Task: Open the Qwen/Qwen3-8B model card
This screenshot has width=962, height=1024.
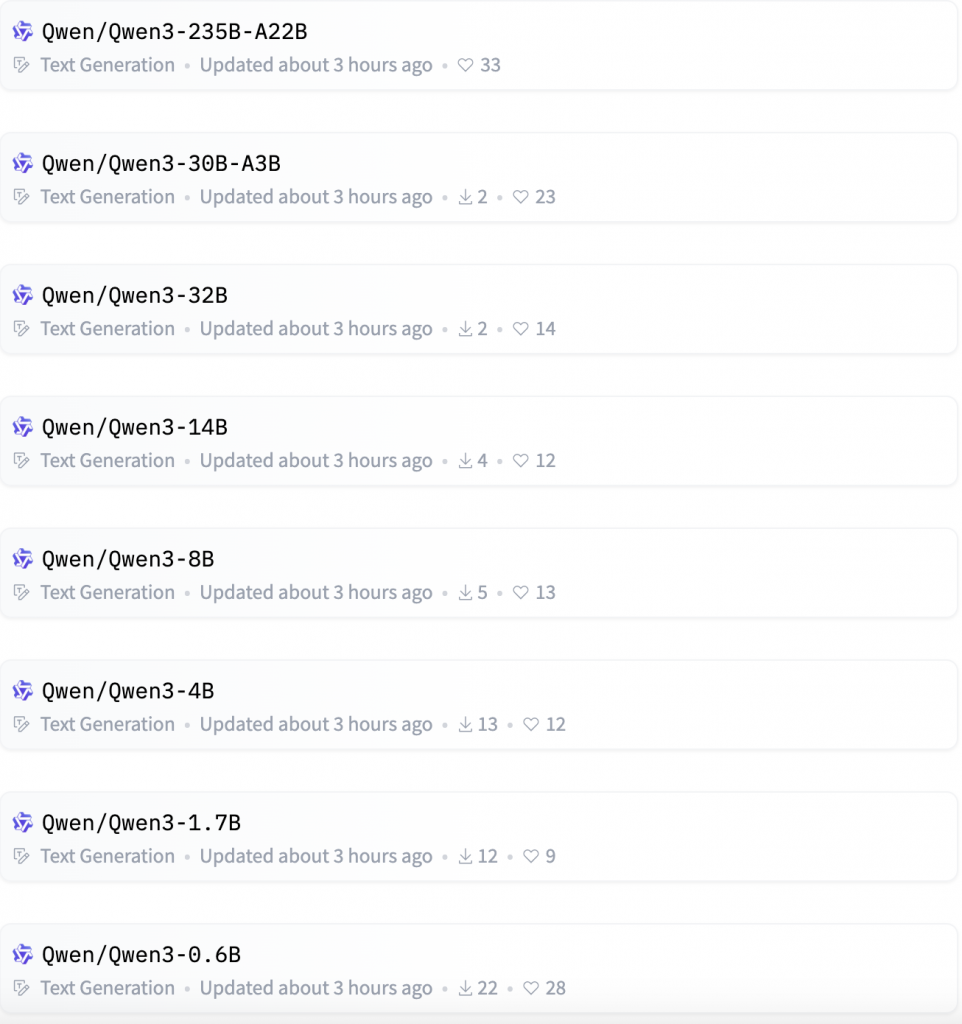Action: (128, 560)
